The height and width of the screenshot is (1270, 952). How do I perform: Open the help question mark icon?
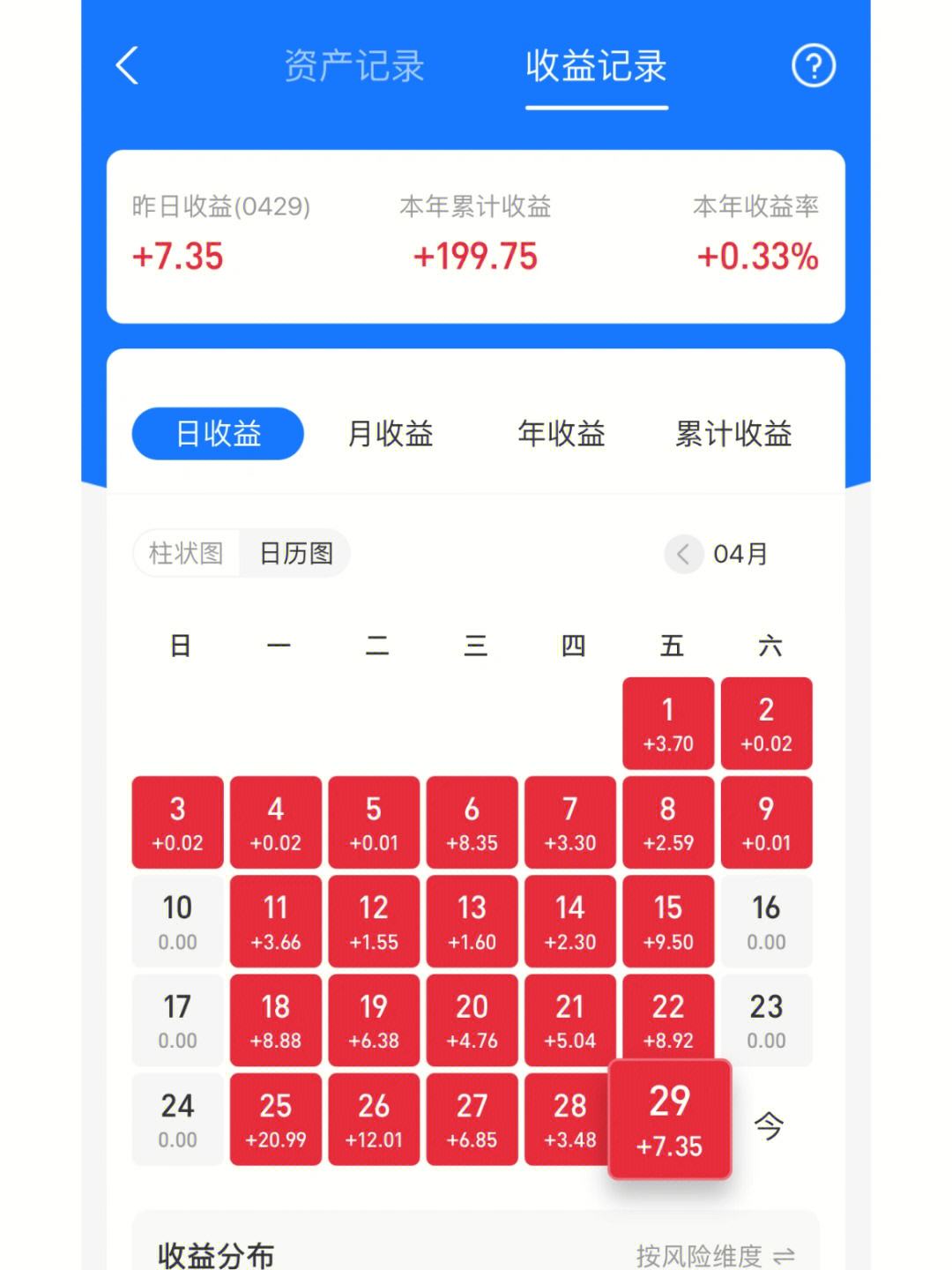pyautogui.click(x=813, y=66)
